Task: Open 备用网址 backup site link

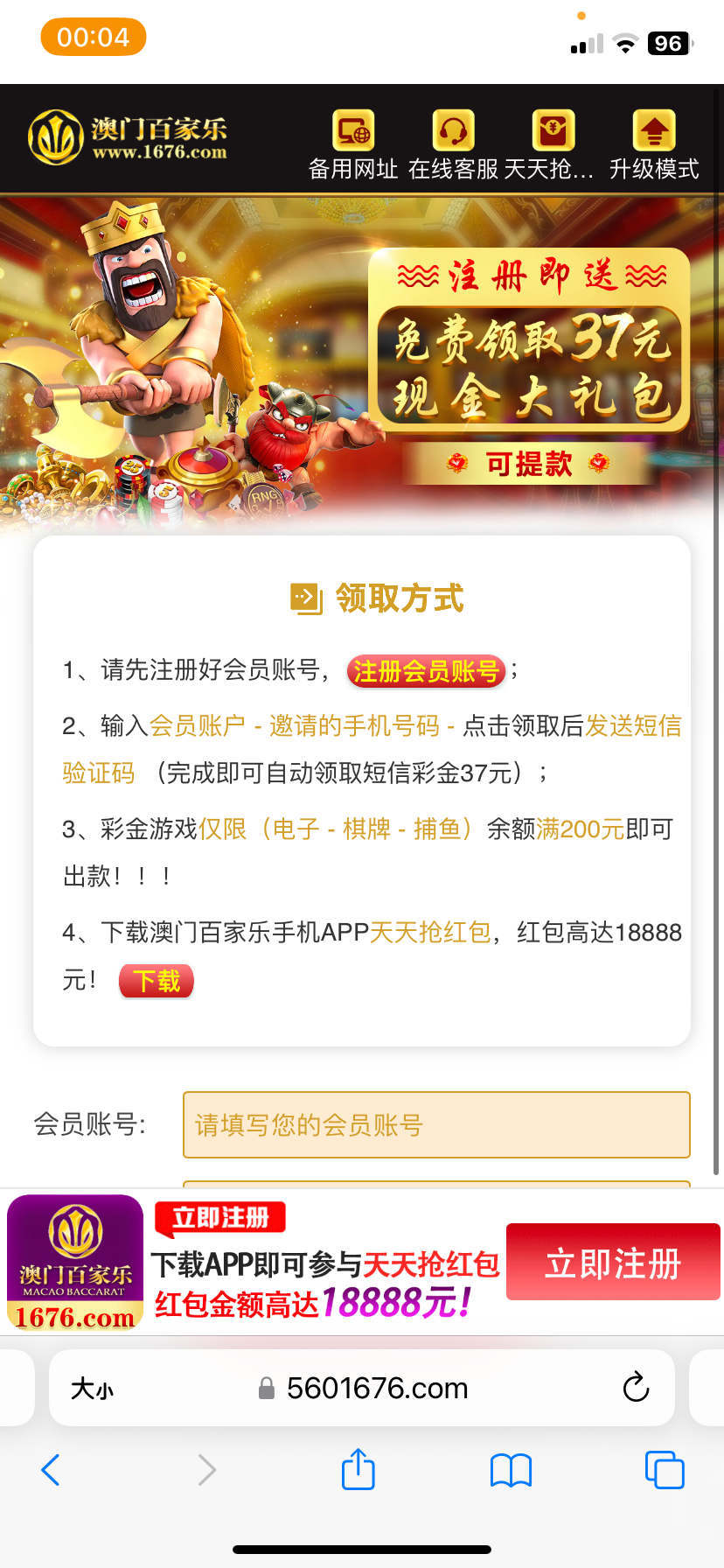Action: coord(353,144)
